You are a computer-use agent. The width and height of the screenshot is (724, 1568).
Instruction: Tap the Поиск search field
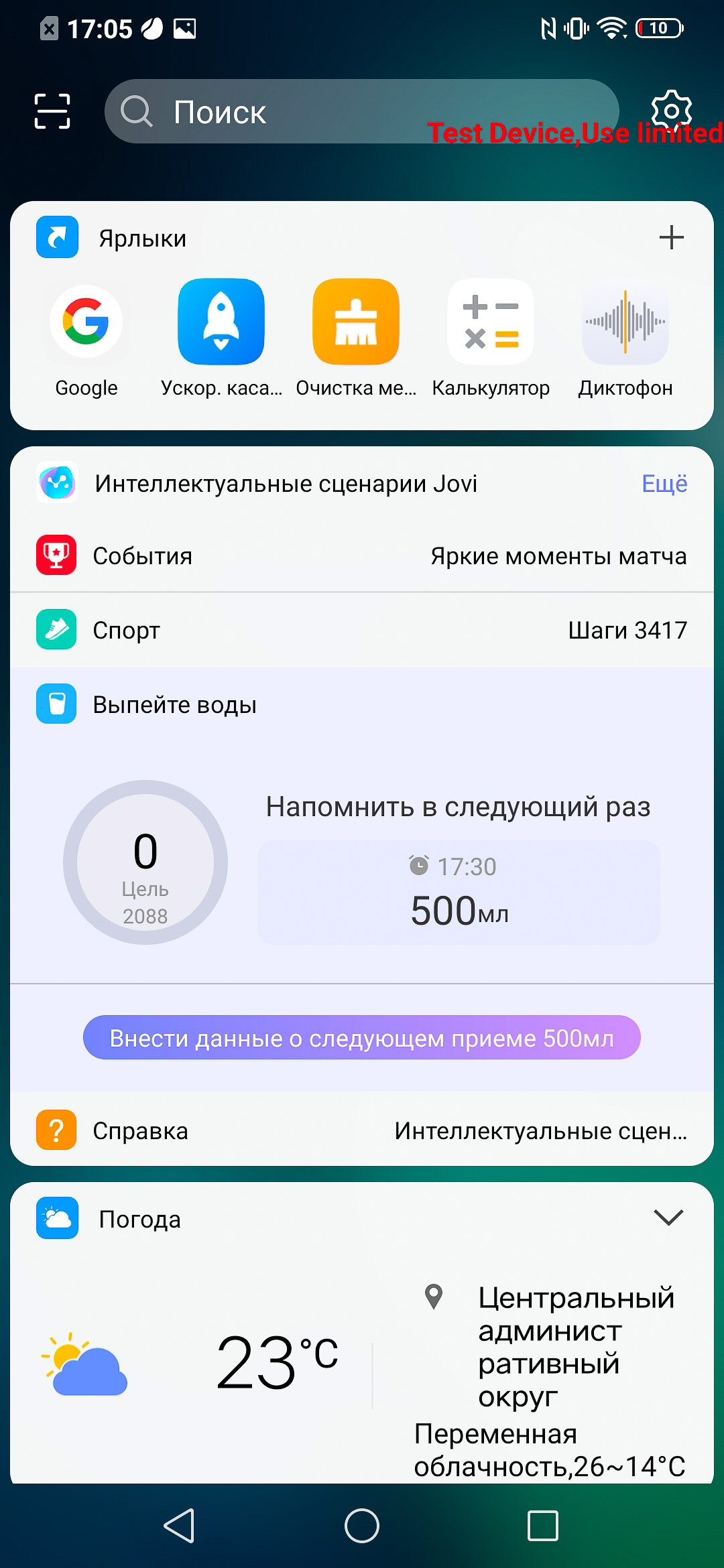362,111
